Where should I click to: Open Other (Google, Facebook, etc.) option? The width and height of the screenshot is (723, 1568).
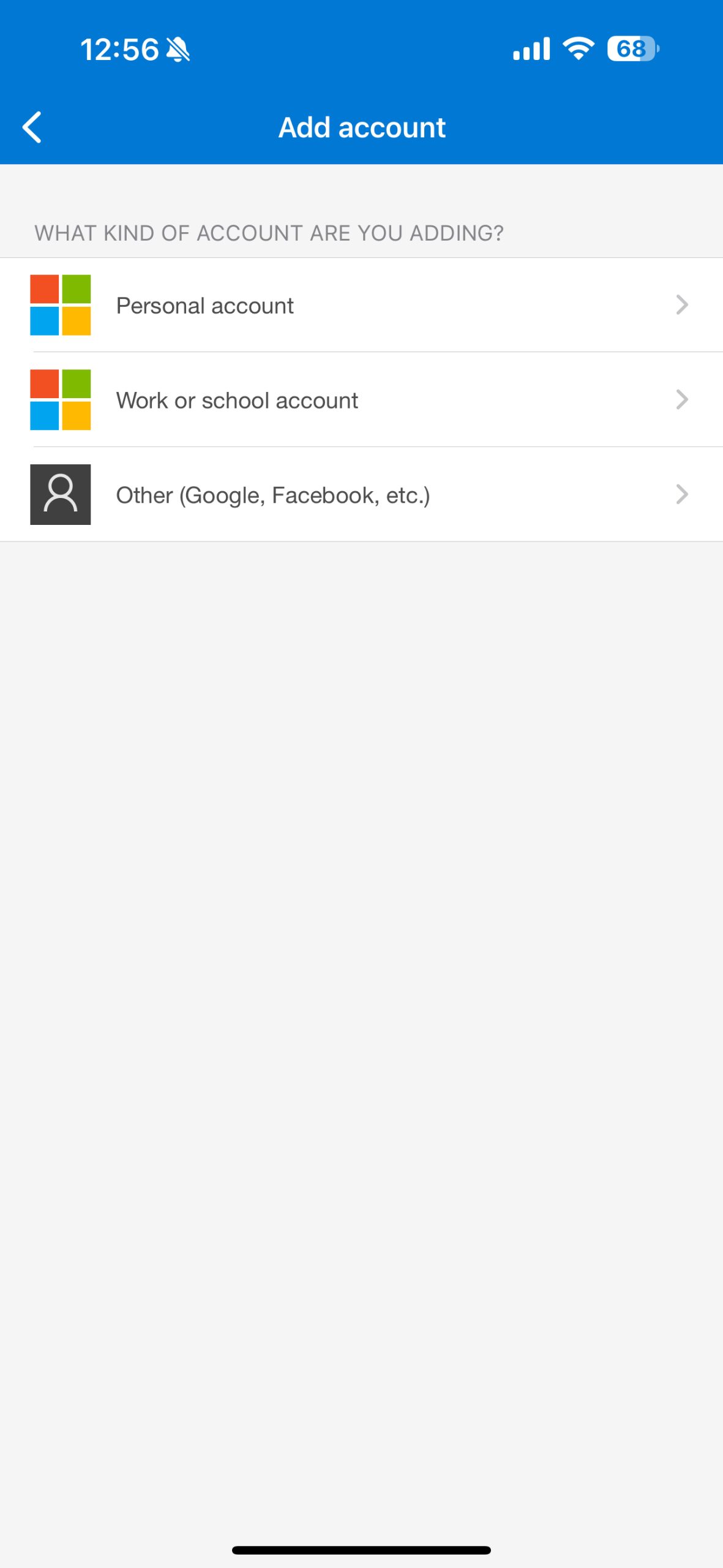361,495
